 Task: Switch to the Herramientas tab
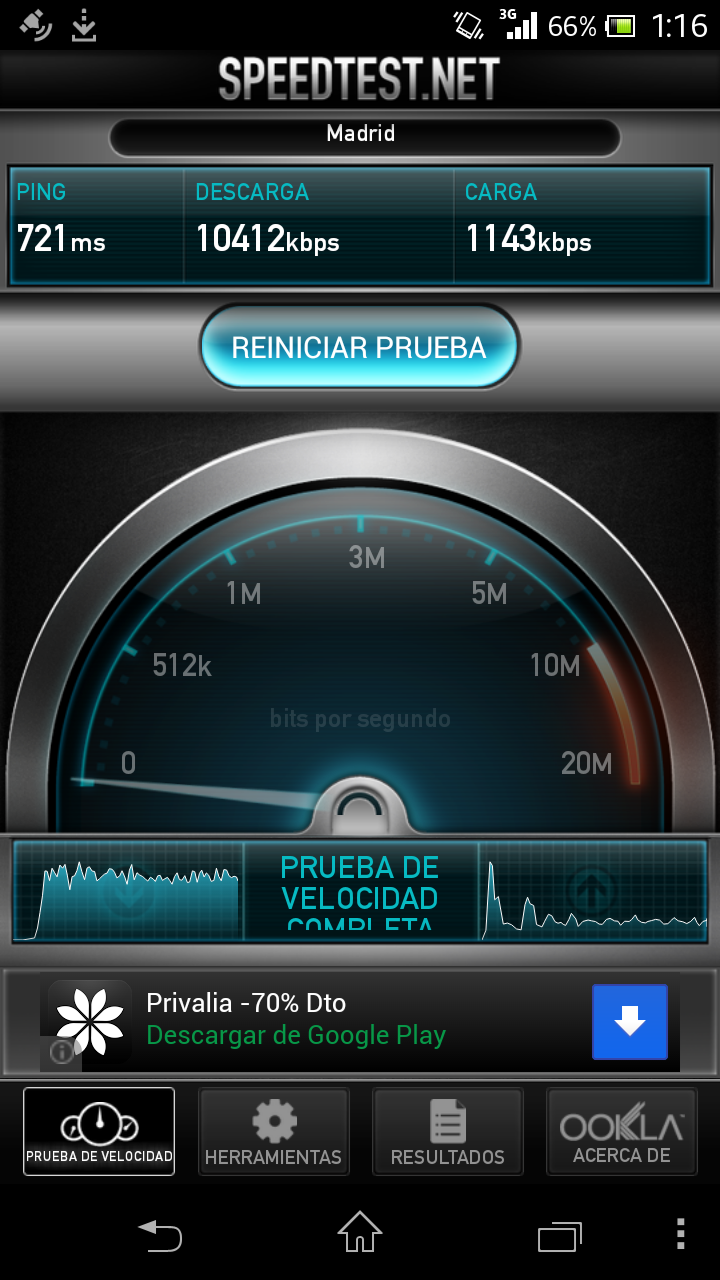[x=273, y=1131]
